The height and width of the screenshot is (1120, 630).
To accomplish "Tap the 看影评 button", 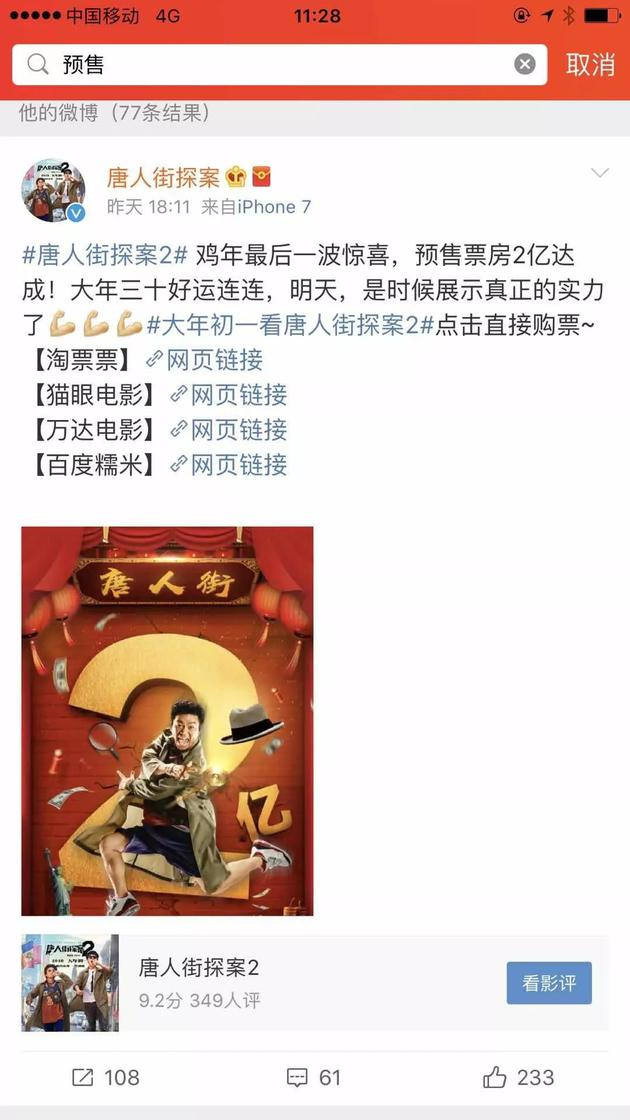I will 549,983.
